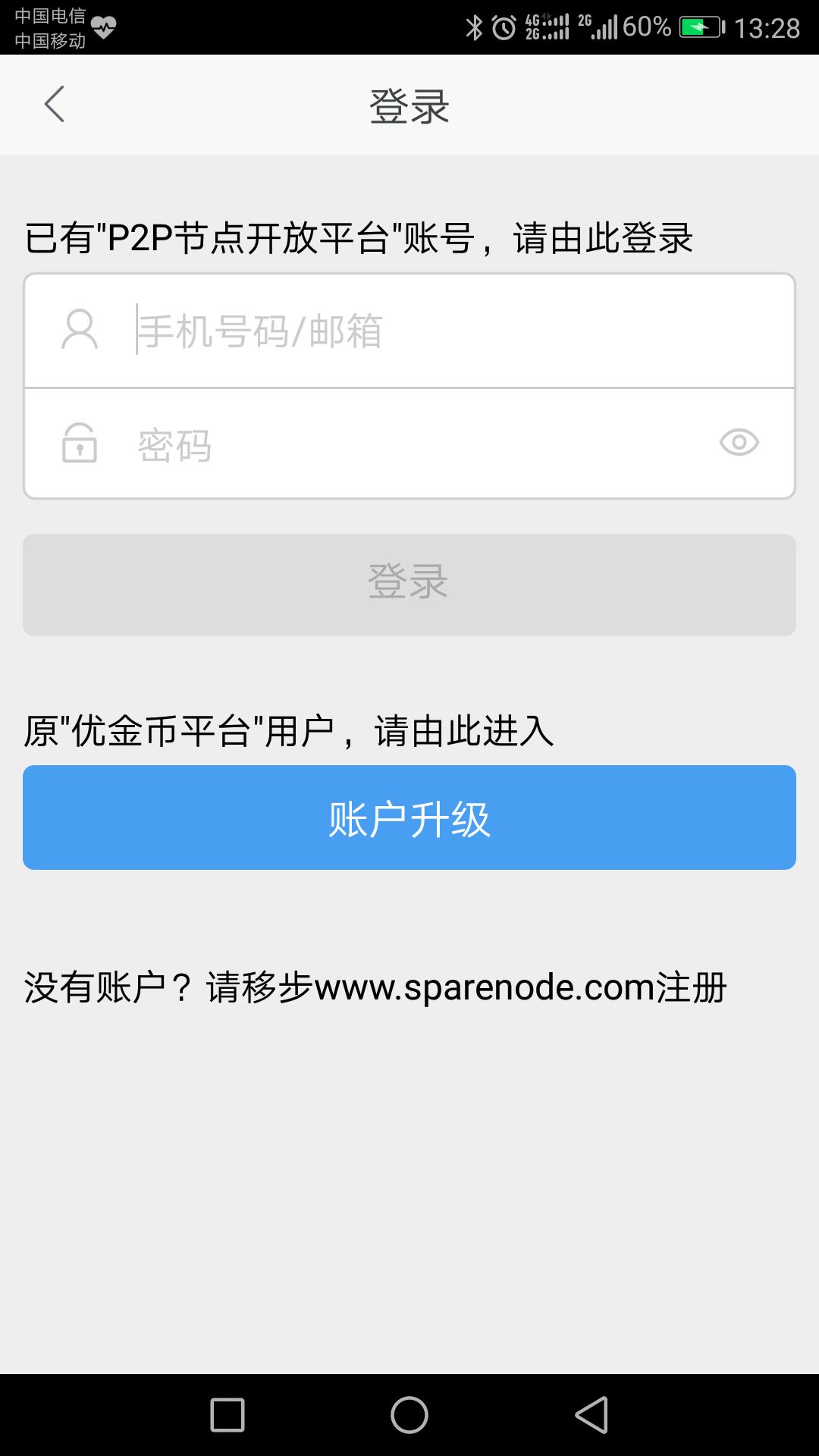This screenshot has width=819, height=1456.
Task: Show password with the eye icon
Action: (739, 442)
